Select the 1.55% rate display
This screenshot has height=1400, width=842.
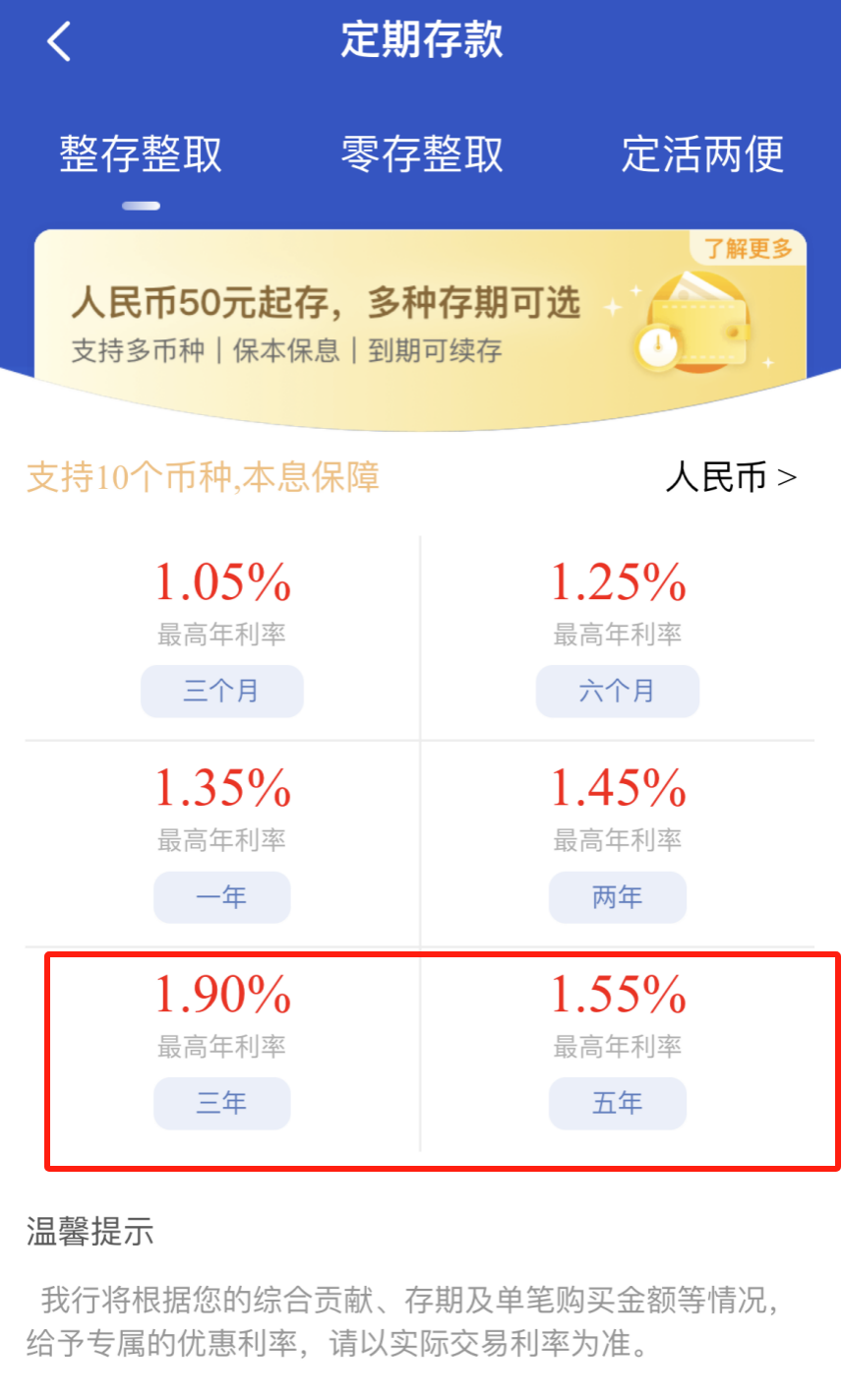617,996
